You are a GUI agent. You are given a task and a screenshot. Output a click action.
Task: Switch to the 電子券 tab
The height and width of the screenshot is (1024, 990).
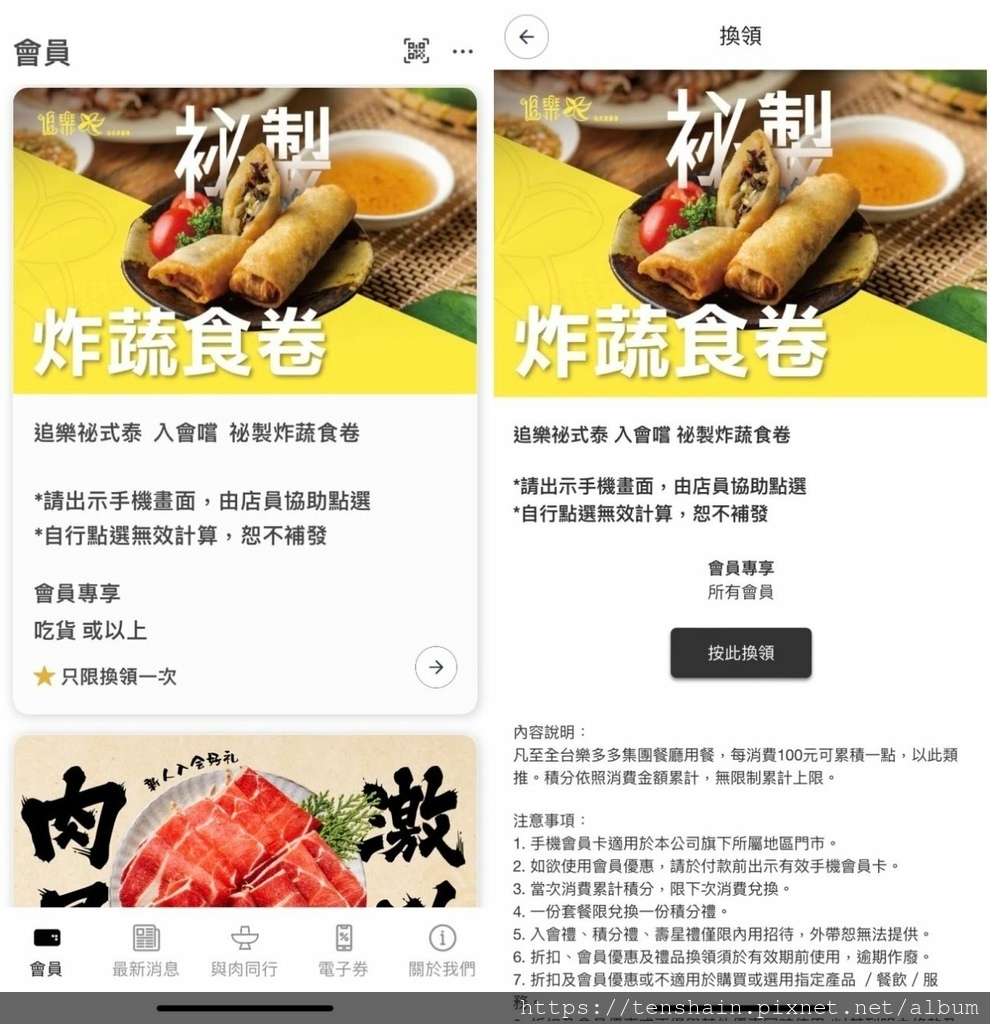(343, 950)
